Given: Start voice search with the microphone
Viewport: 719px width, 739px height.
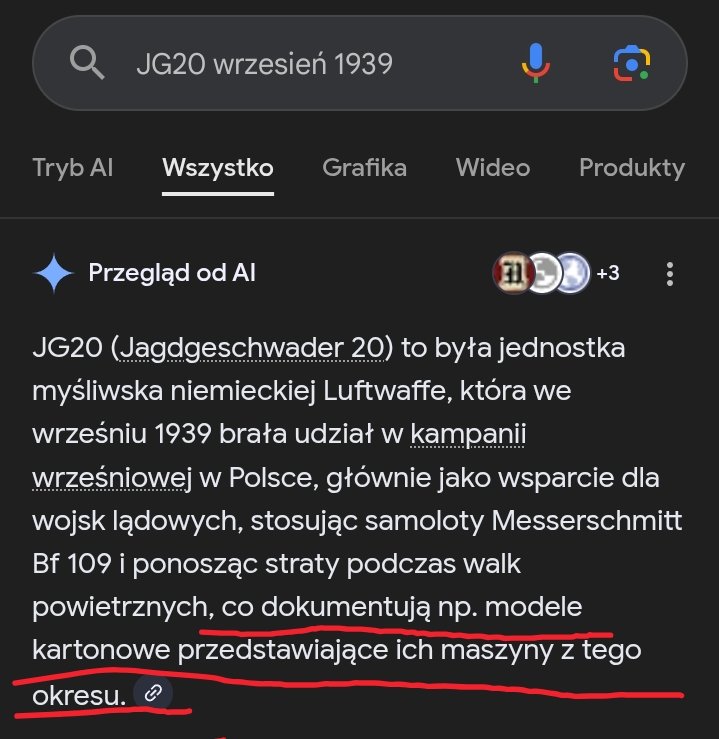Looking at the screenshot, I should tap(536, 64).
